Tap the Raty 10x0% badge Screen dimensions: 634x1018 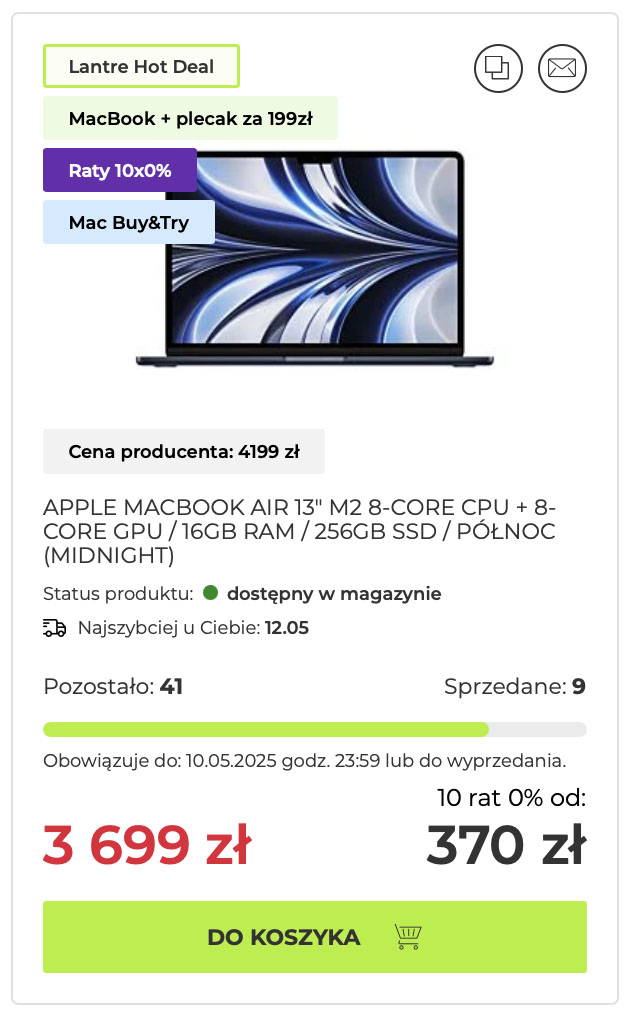tap(120, 170)
